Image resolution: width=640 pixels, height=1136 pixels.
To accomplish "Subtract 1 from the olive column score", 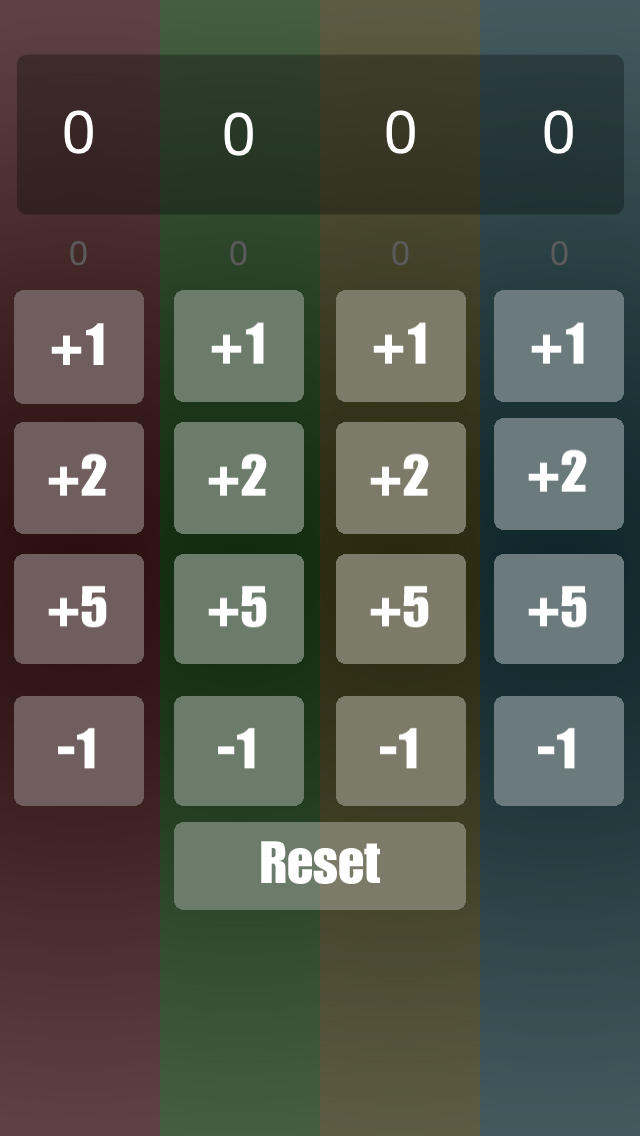I will (x=401, y=751).
